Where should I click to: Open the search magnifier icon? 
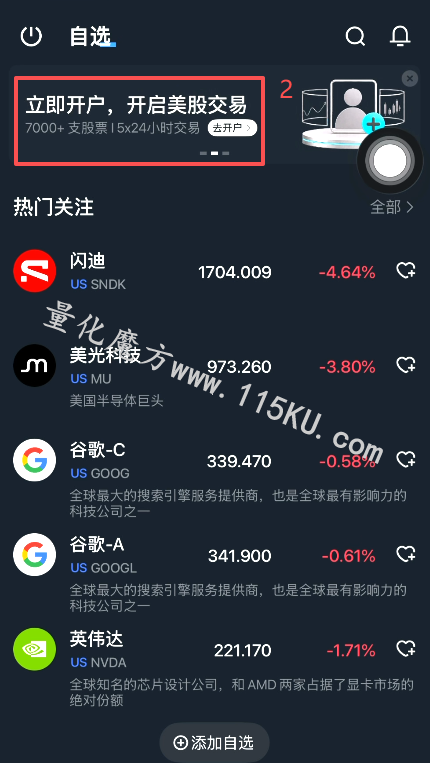point(356,36)
